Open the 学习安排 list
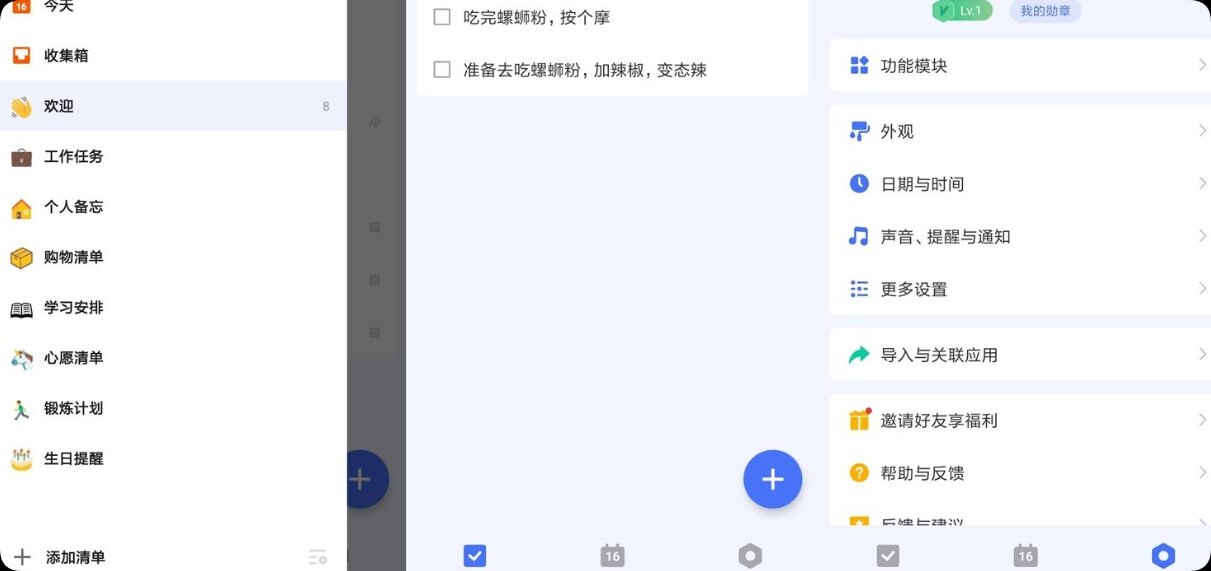Viewport: 1211px width, 571px height. click(x=73, y=308)
